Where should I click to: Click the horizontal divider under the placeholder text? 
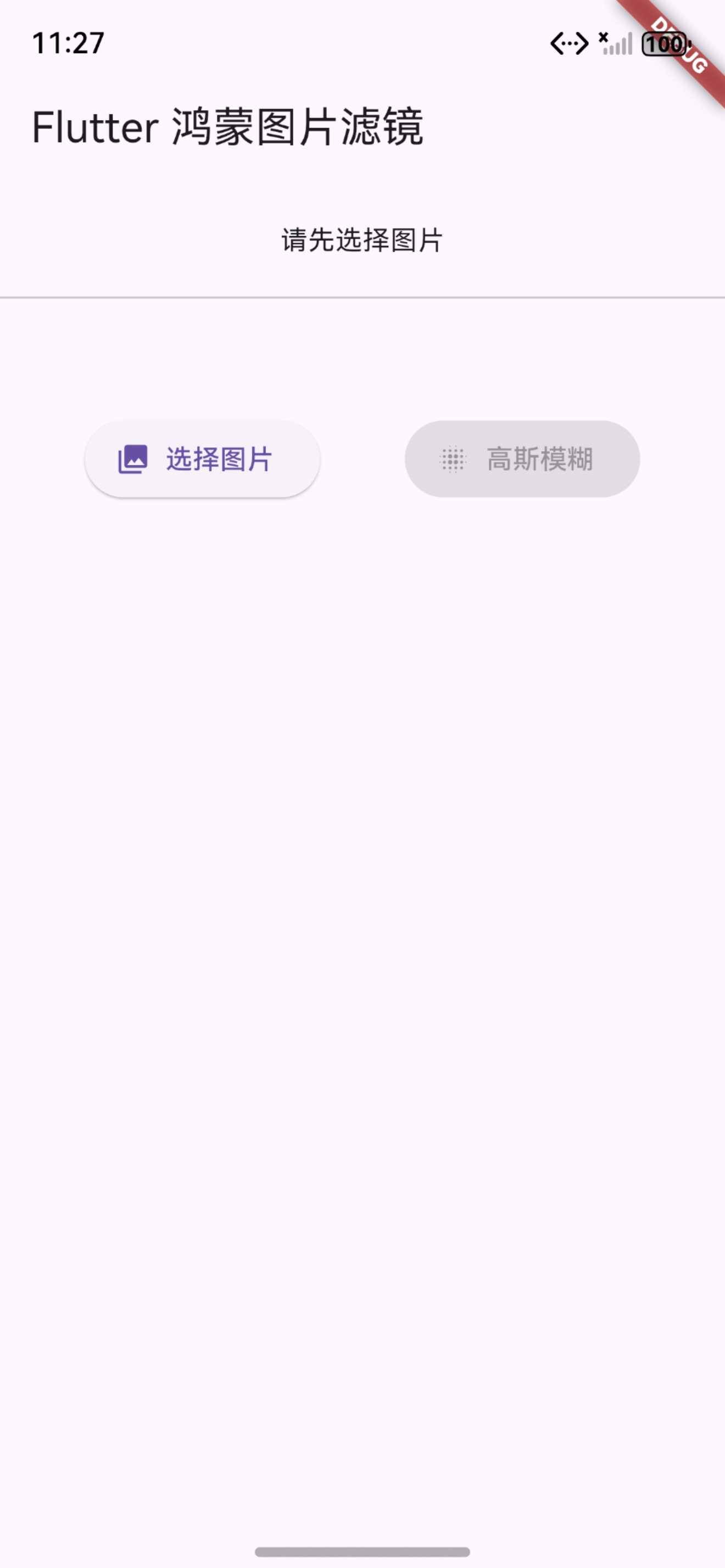[362, 296]
